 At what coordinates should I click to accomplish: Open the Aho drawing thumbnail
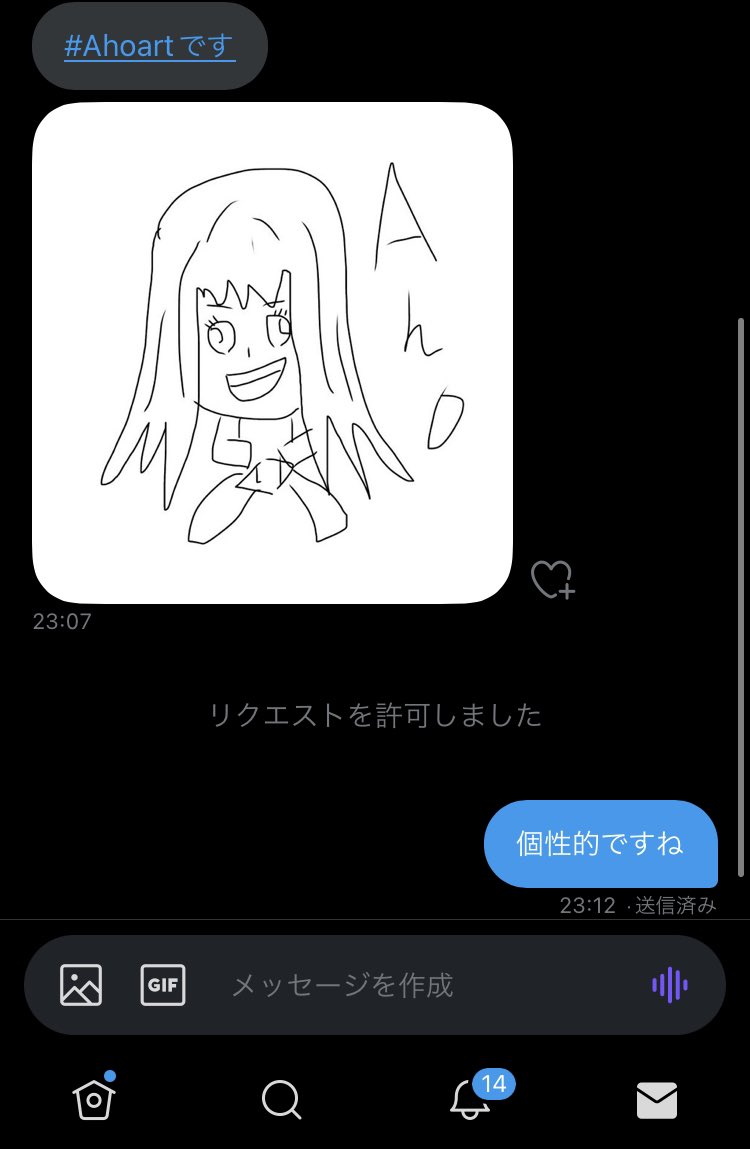click(272, 350)
